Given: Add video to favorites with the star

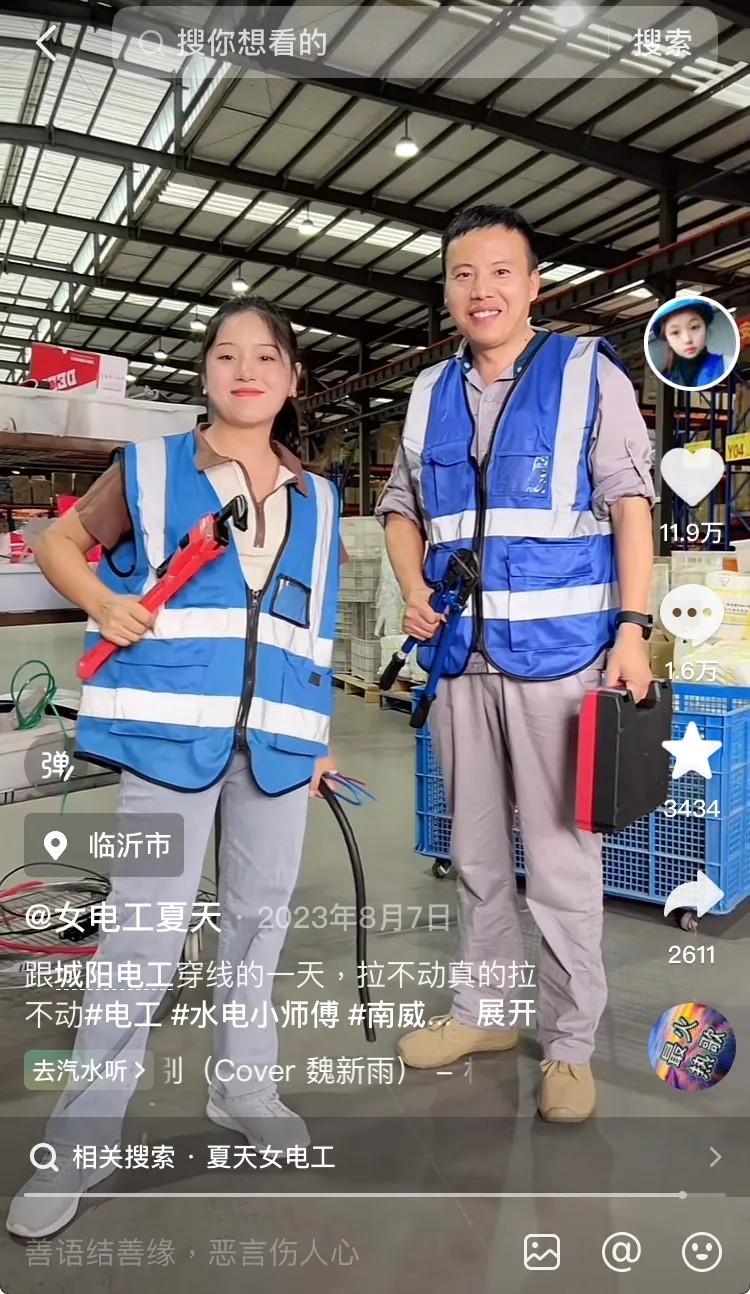Looking at the screenshot, I should point(692,751).
